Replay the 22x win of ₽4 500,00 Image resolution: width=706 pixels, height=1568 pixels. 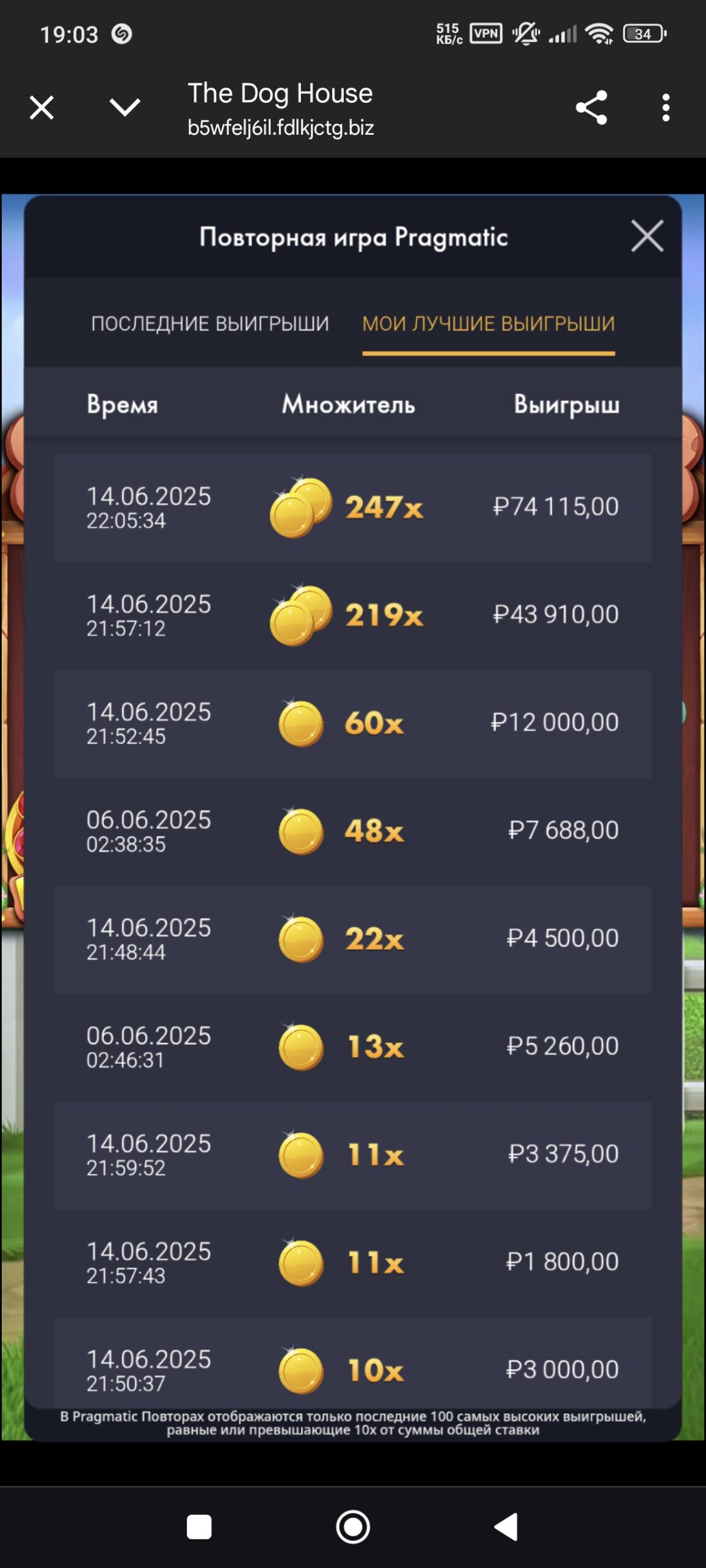[352, 939]
